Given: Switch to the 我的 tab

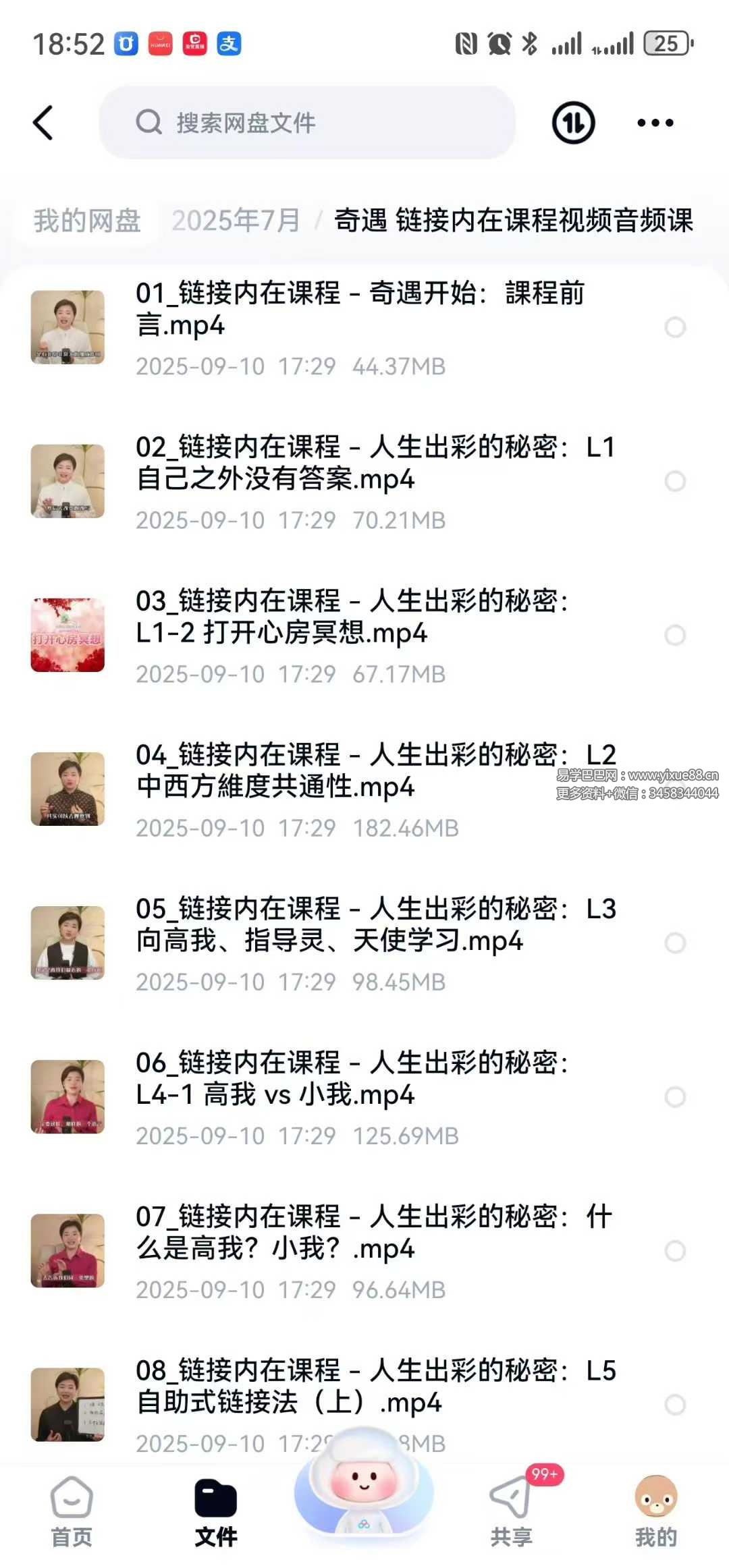Looking at the screenshot, I should pyautogui.click(x=655, y=1510).
